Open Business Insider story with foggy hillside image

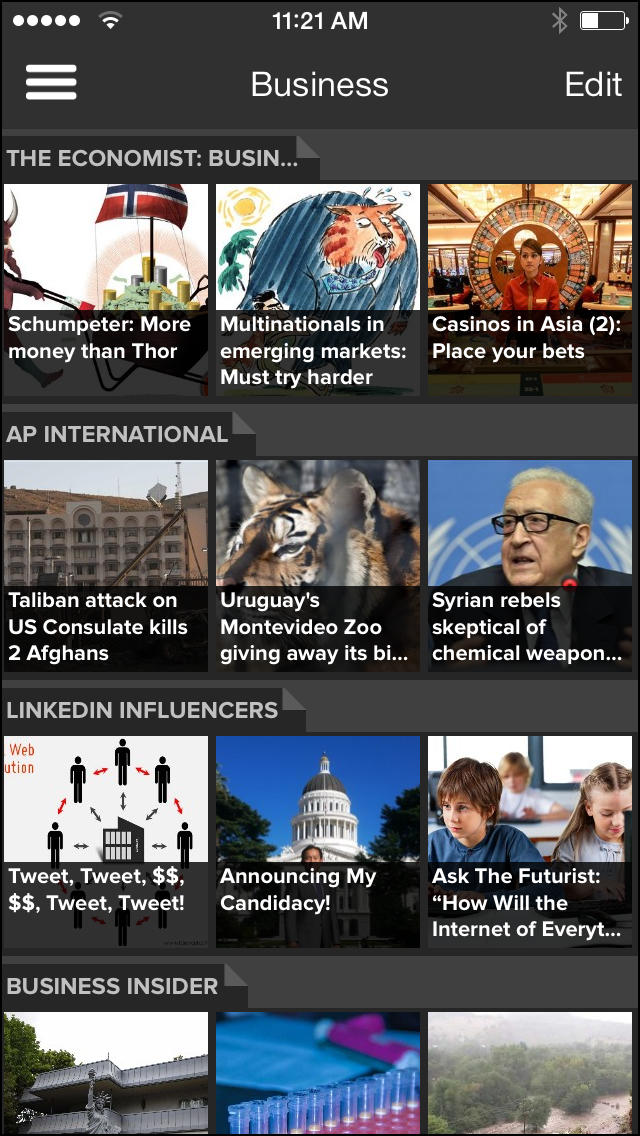(x=530, y=1072)
